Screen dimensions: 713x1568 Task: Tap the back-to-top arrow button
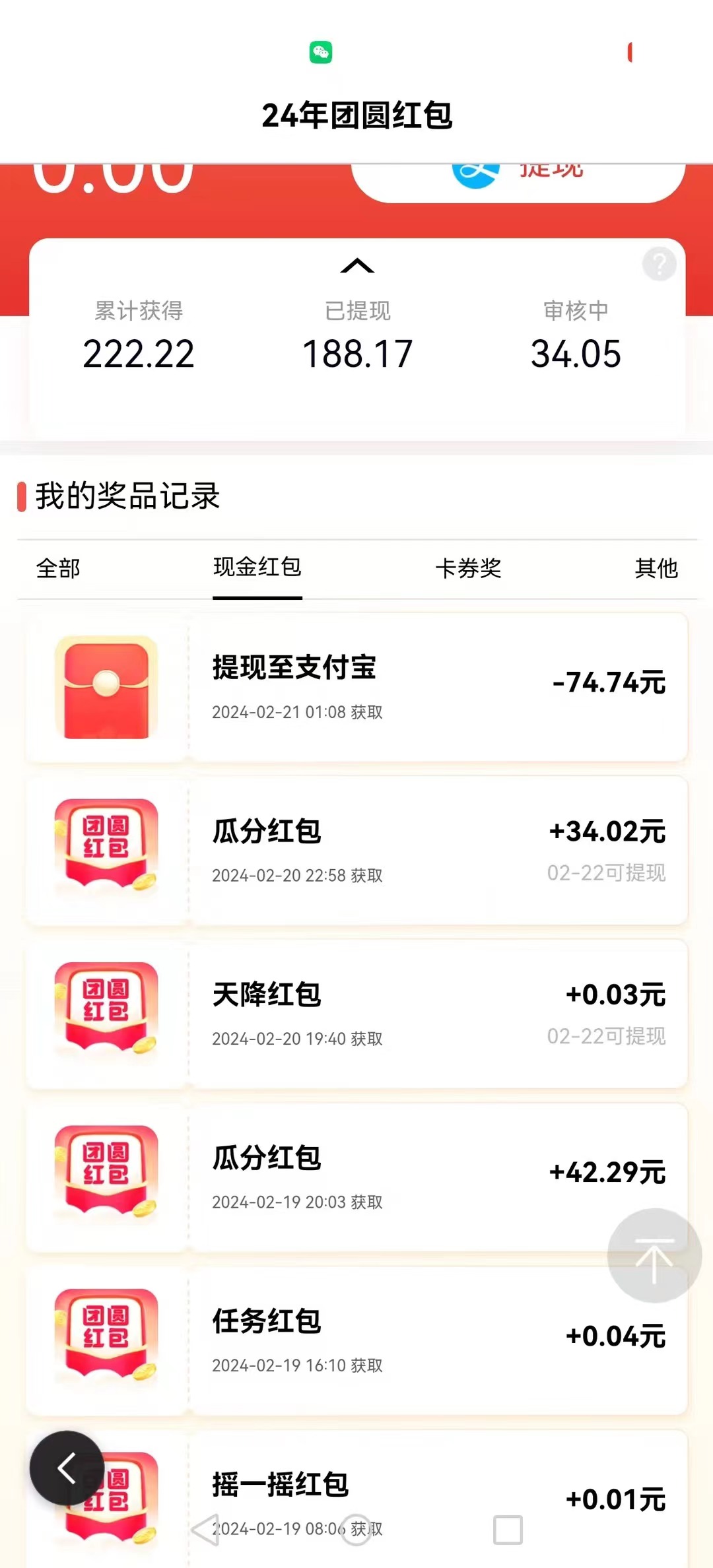[654, 1255]
